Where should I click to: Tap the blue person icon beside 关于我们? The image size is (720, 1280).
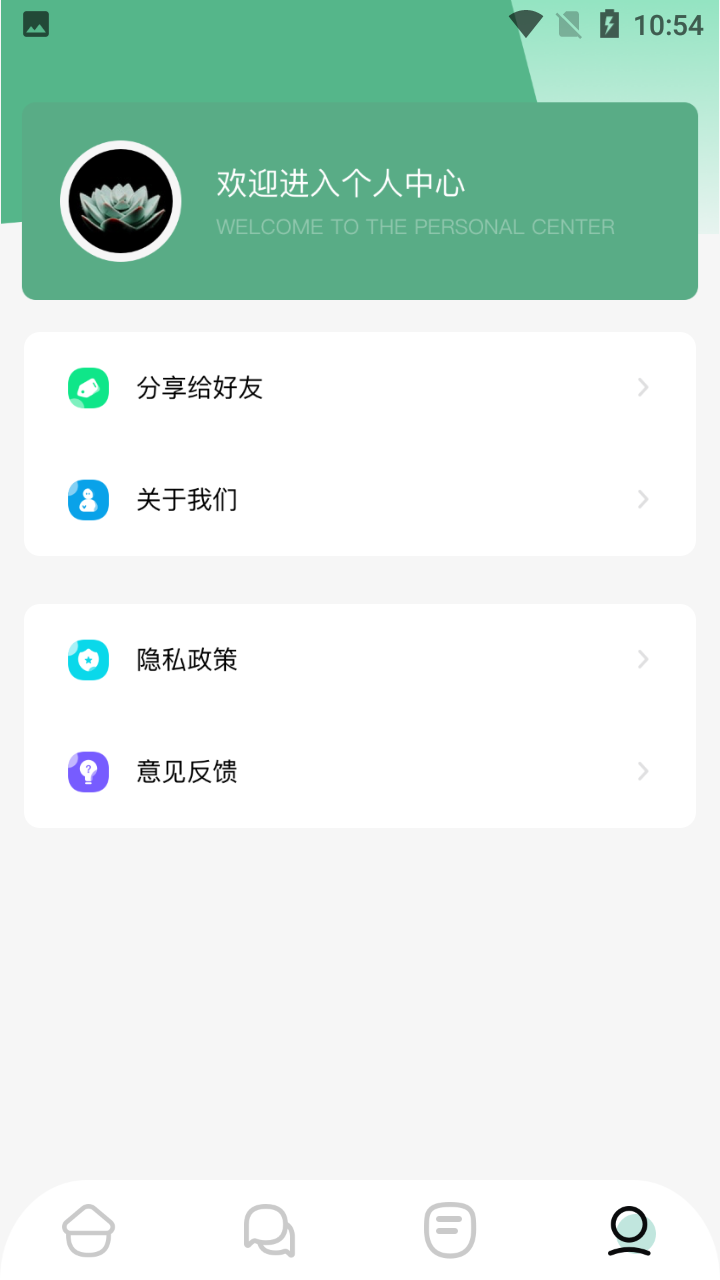point(88,499)
